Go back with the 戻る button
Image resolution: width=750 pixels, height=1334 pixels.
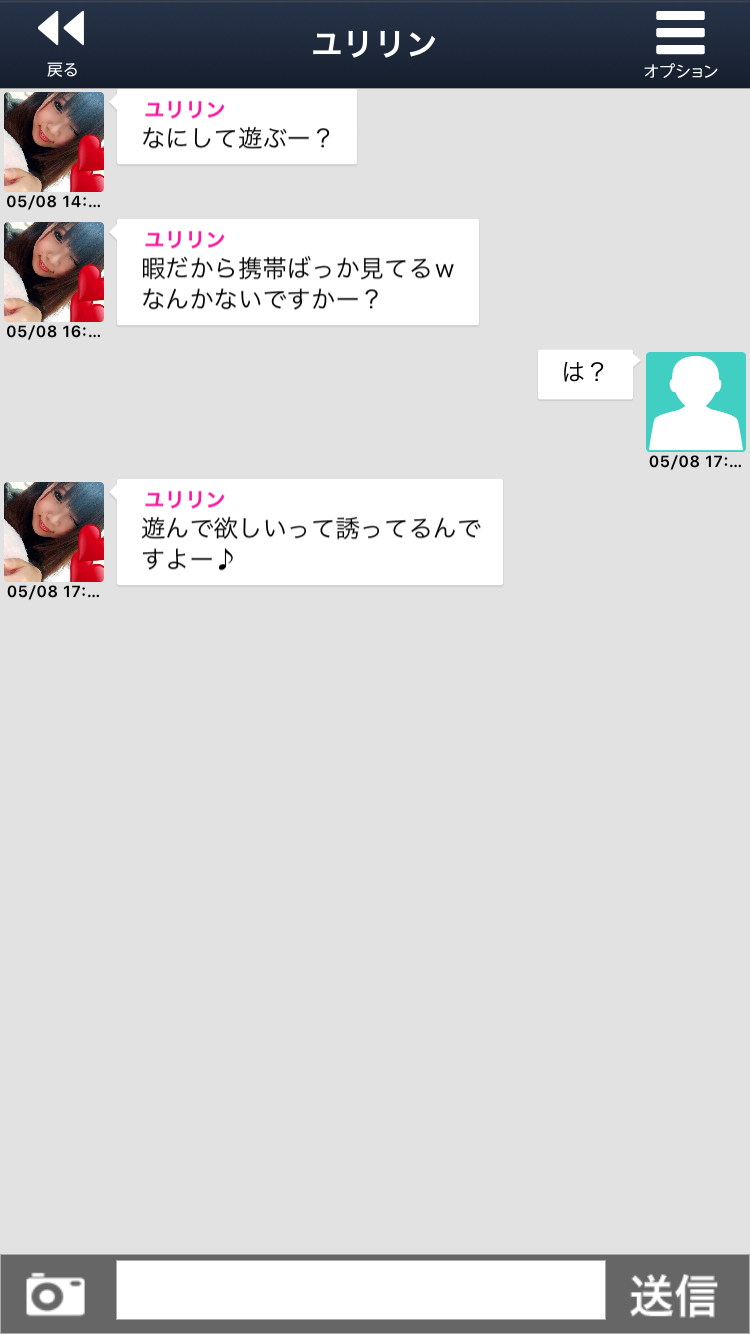[x=61, y=43]
